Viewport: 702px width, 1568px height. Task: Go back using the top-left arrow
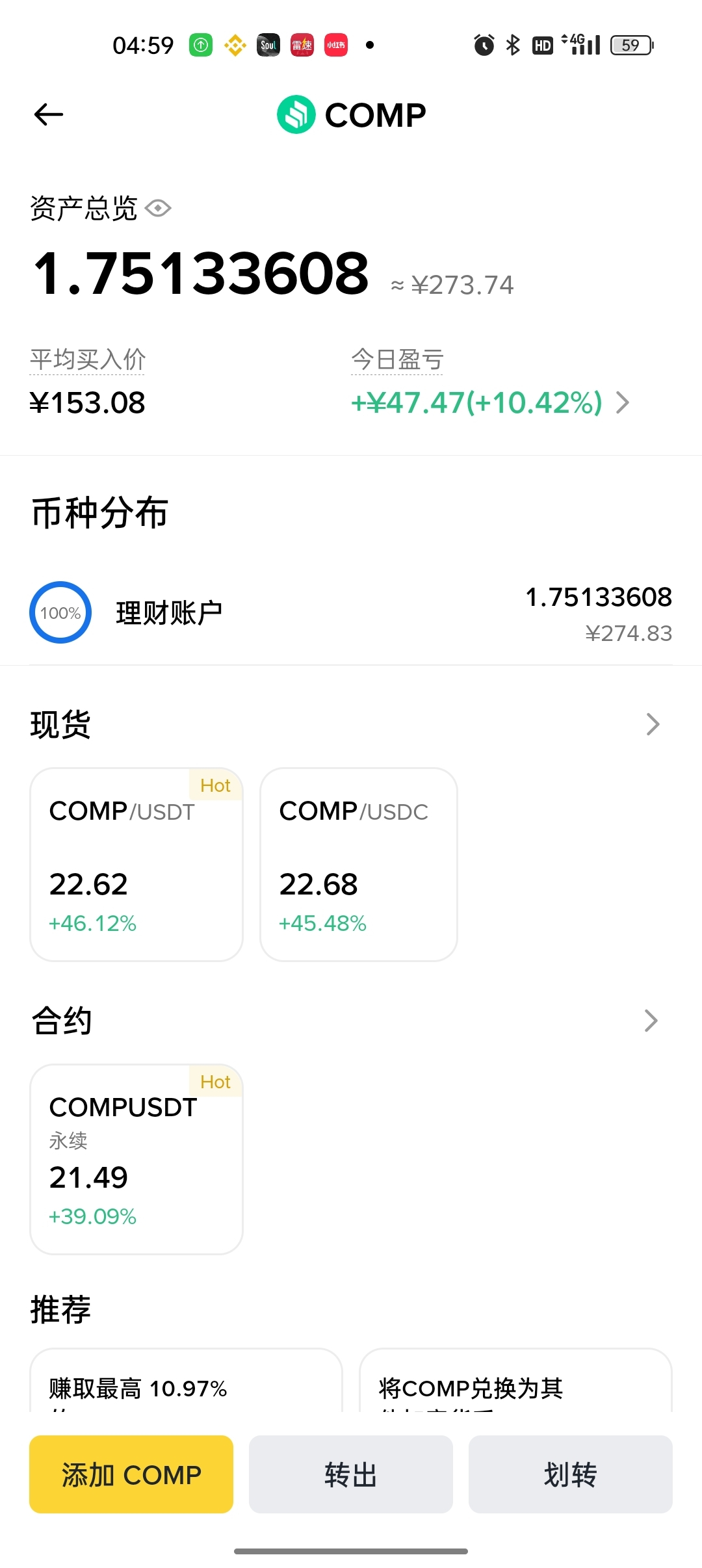pos(49,114)
